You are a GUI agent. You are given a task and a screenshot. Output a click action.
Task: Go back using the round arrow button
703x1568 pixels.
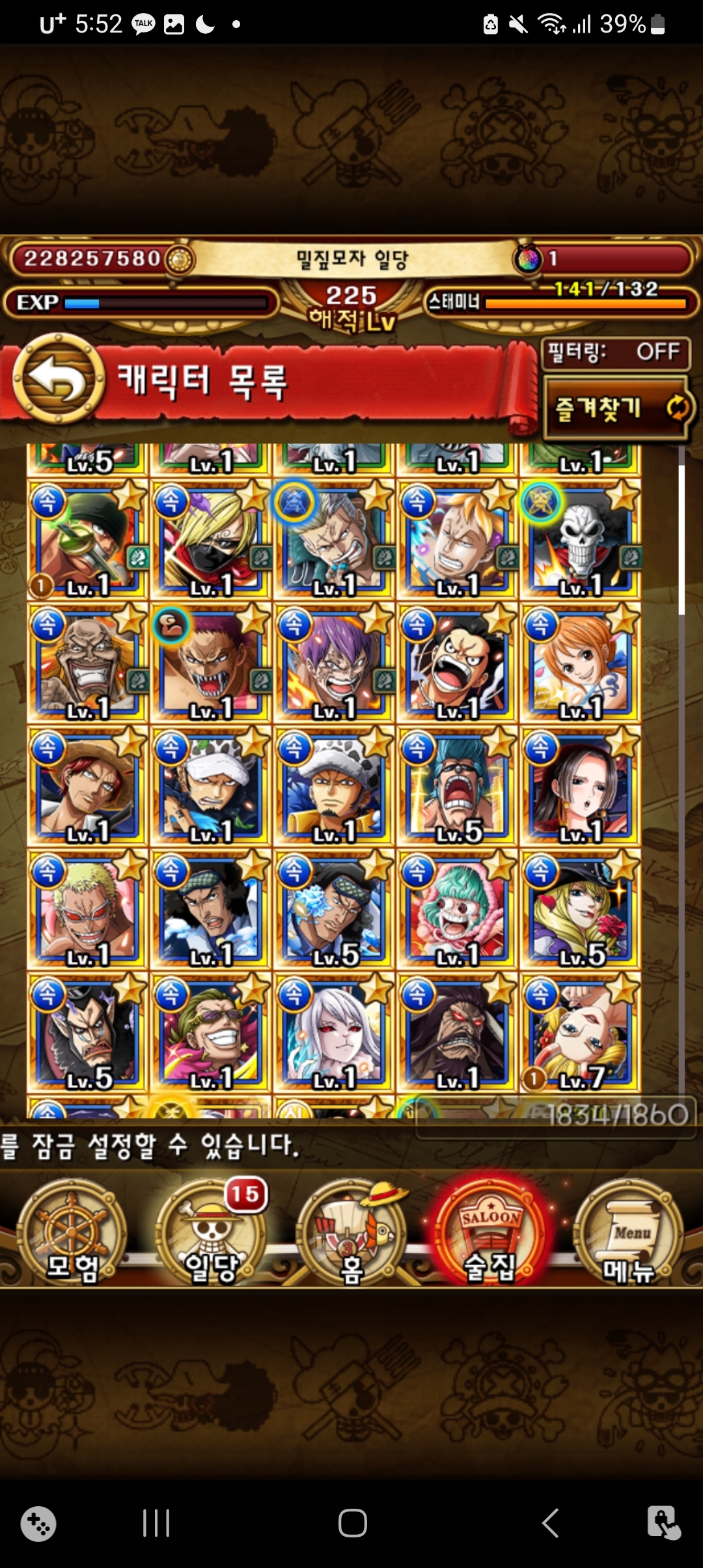pyautogui.click(x=57, y=379)
